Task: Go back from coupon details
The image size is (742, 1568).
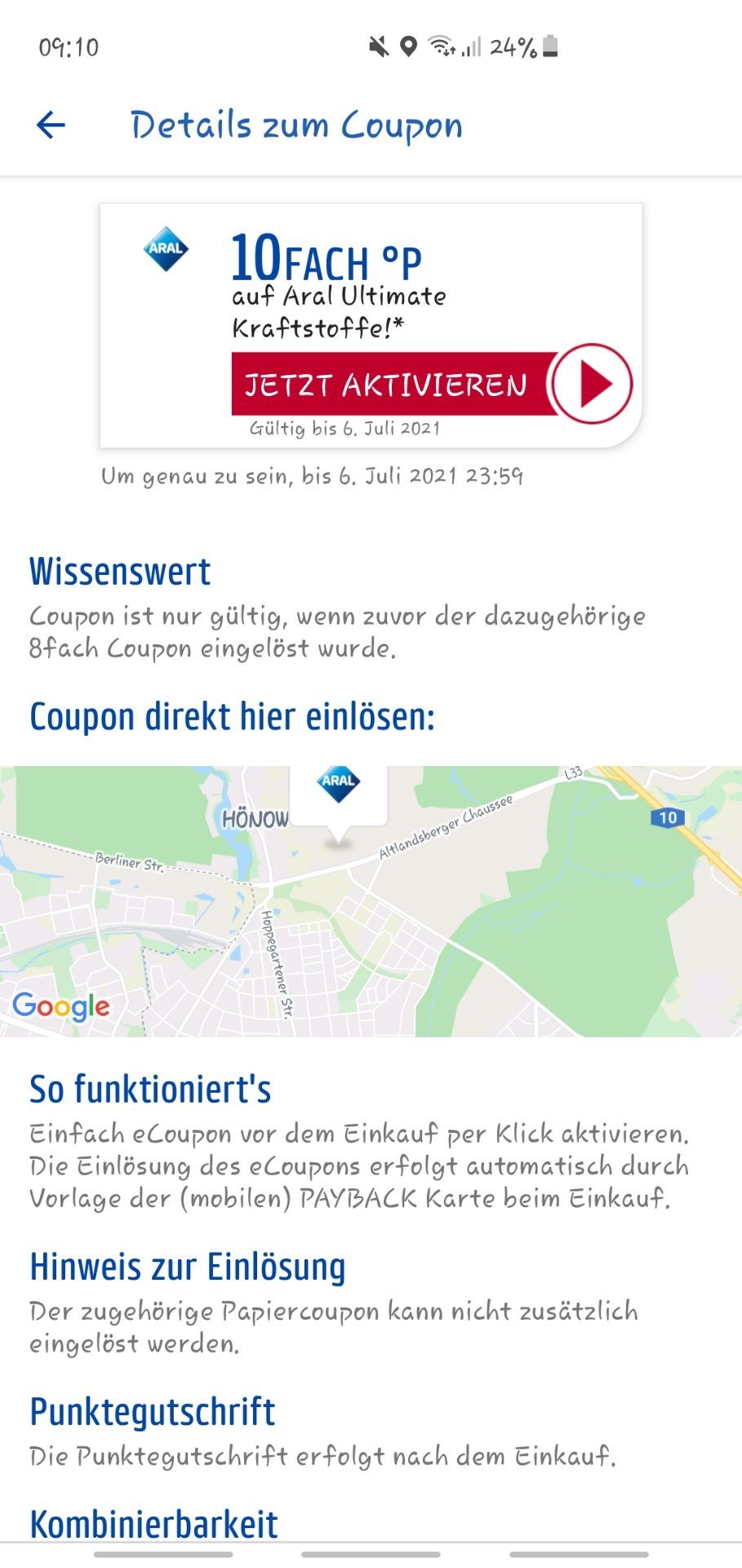Action: click(x=51, y=125)
